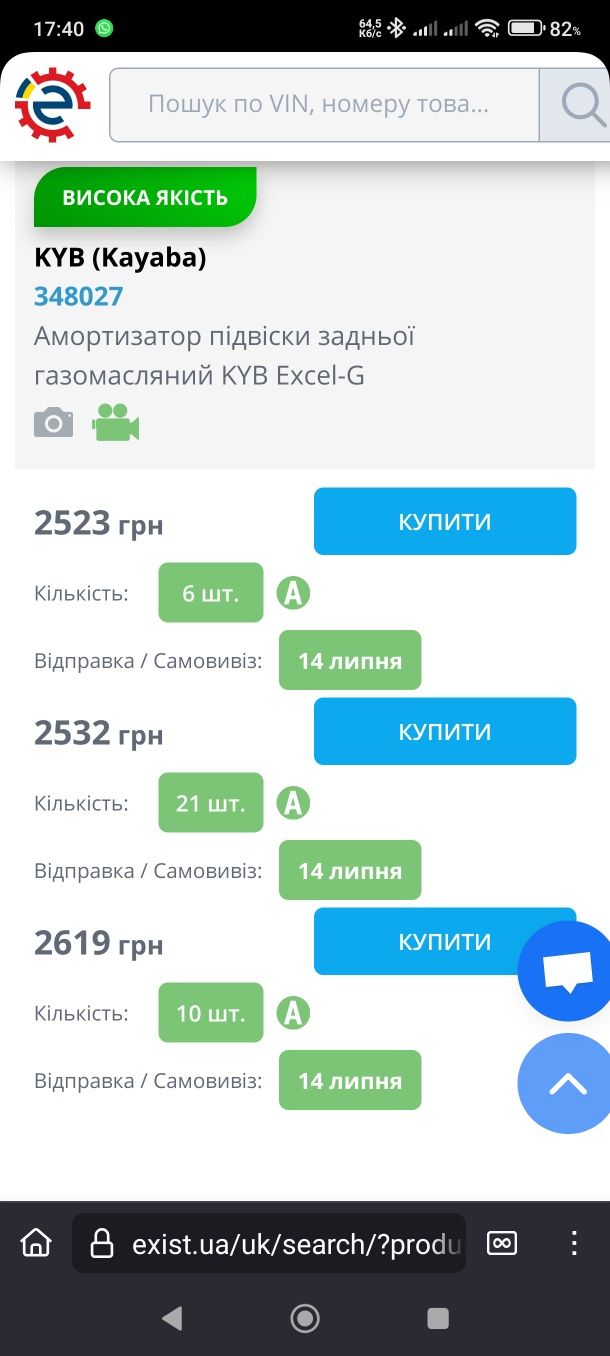Open the Exist site logo home
Viewport: 610px width, 1356px height.
pyautogui.click(x=53, y=104)
